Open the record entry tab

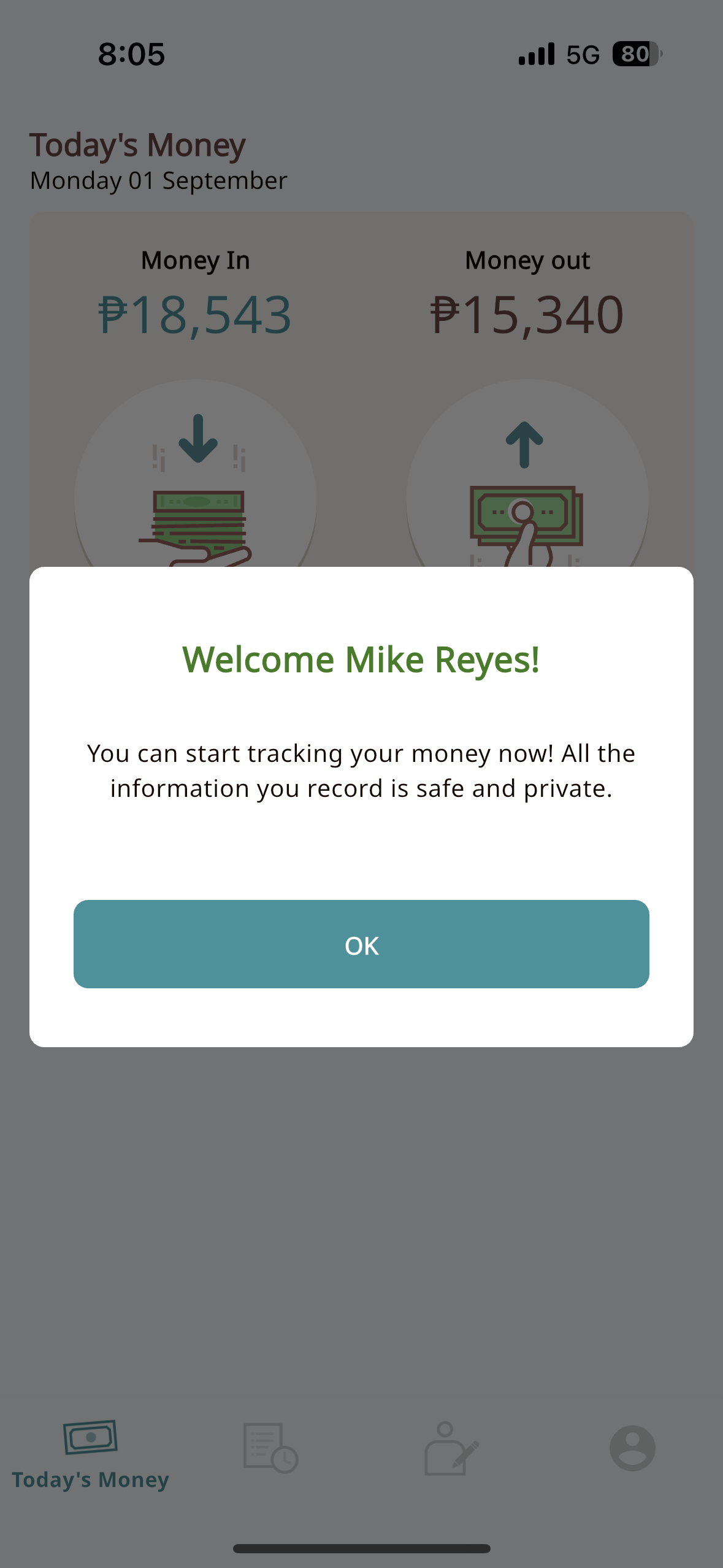(x=451, y=1448)
